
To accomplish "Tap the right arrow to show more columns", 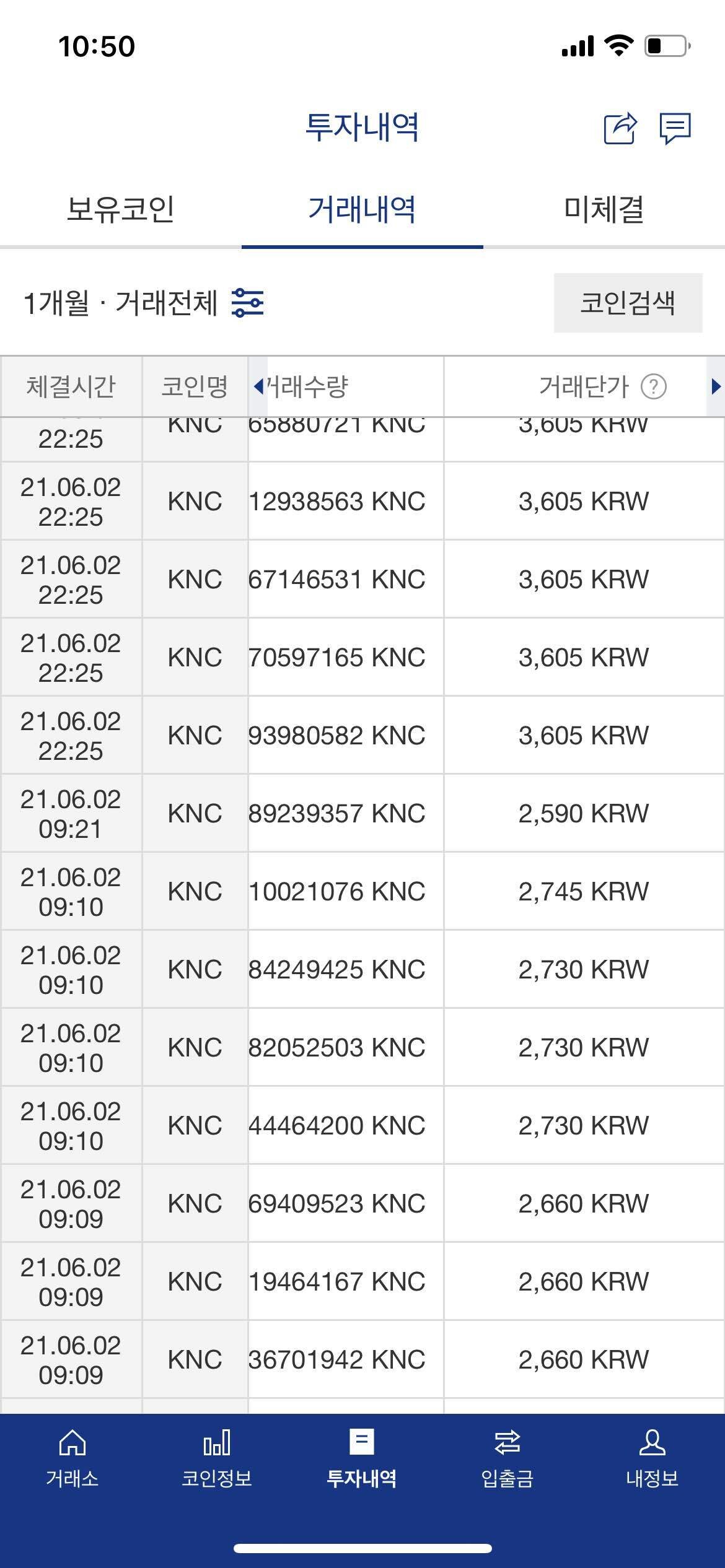I will 716,386.
